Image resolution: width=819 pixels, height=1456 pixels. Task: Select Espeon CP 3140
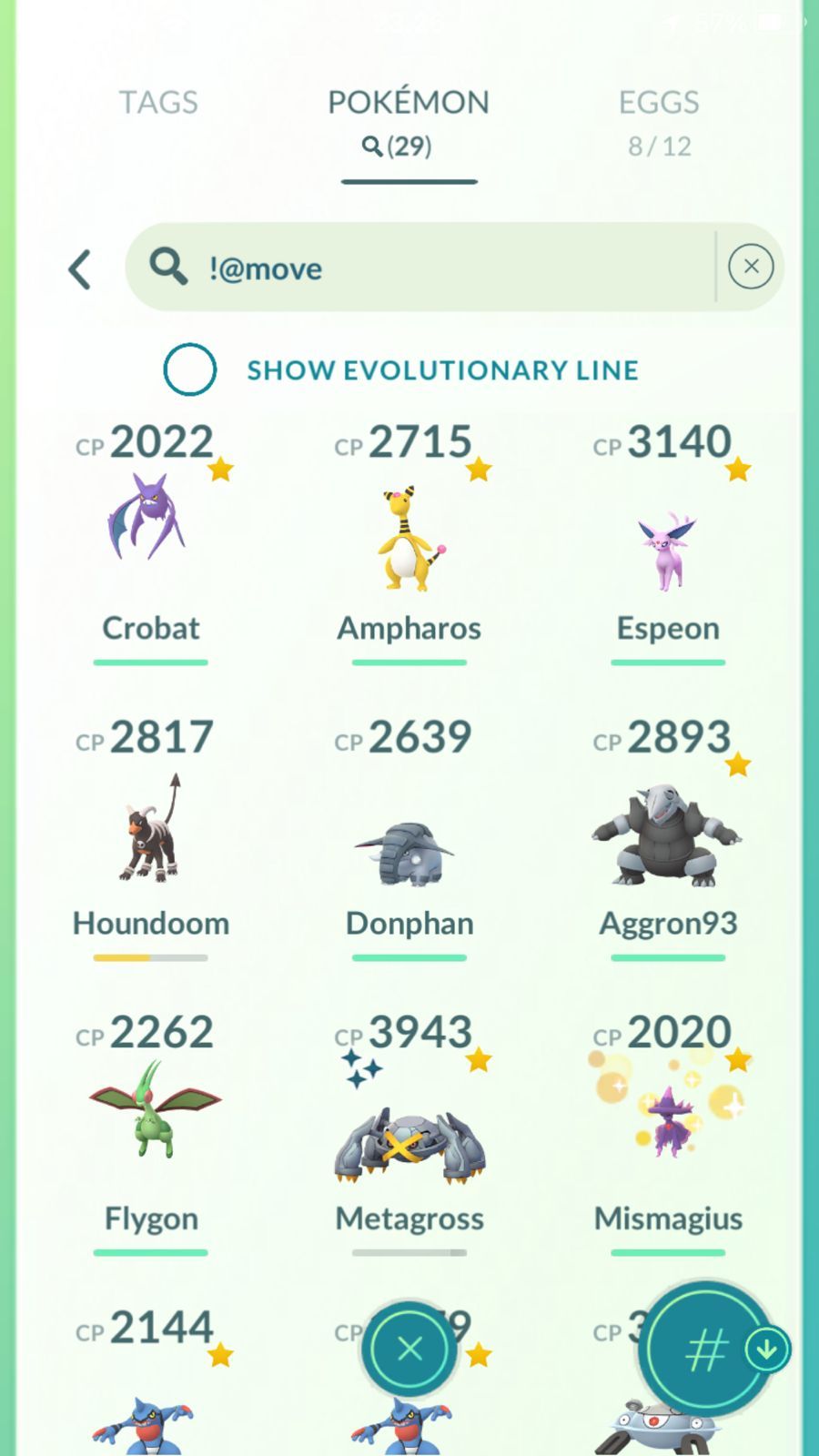pos(668,546)
